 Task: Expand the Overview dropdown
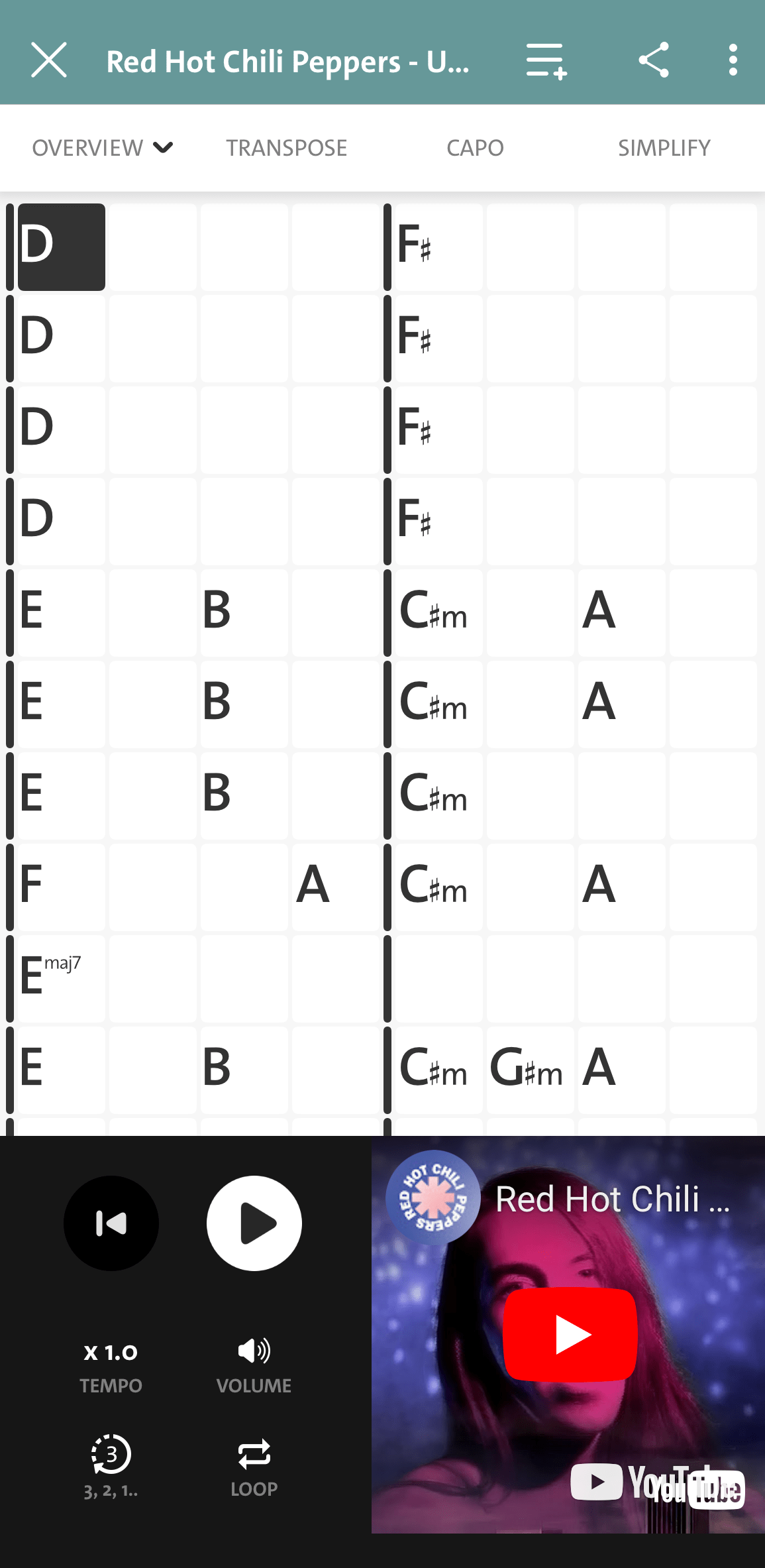(x=103, y=147)
